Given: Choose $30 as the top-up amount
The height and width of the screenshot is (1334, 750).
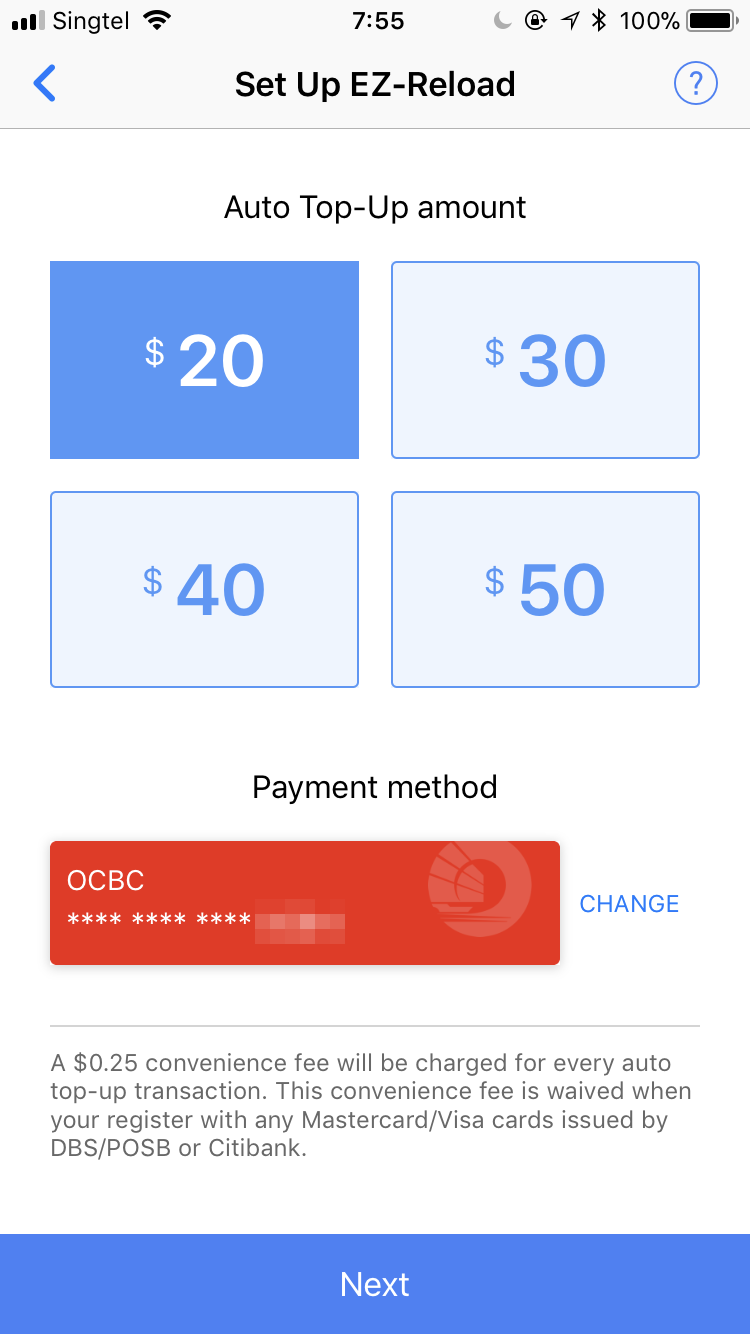Looking at the screenshot, I should click(x=545, y=360).
